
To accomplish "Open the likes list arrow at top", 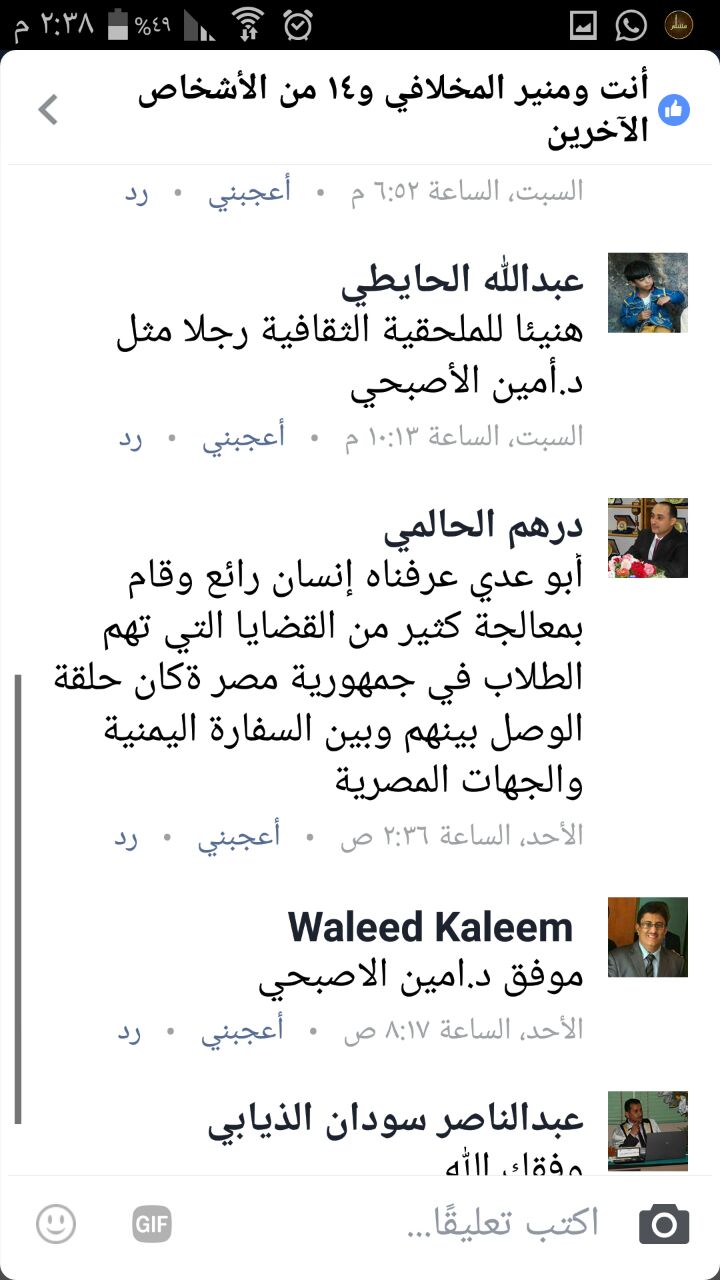I will point(48,110).
